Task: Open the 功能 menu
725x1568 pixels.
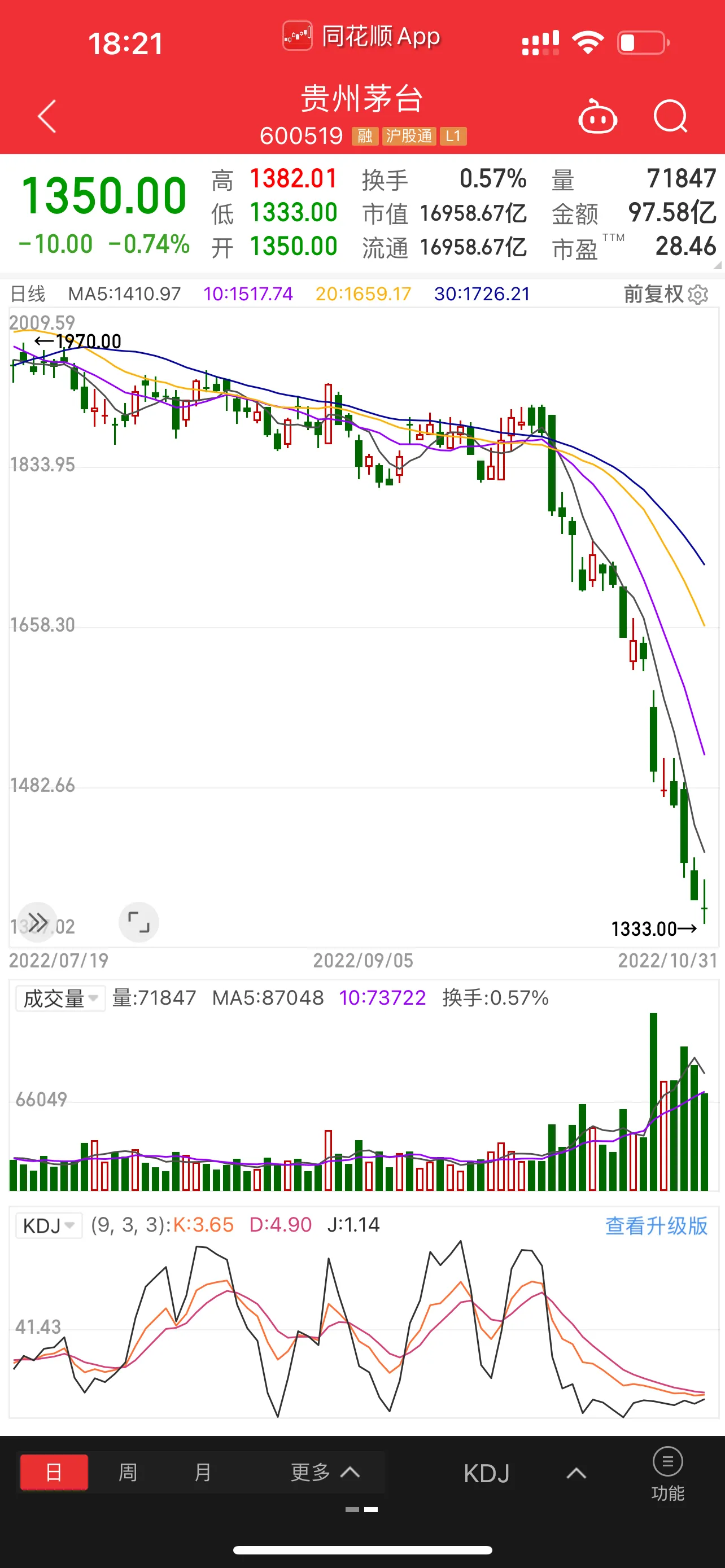Action: pos(667,1474)
